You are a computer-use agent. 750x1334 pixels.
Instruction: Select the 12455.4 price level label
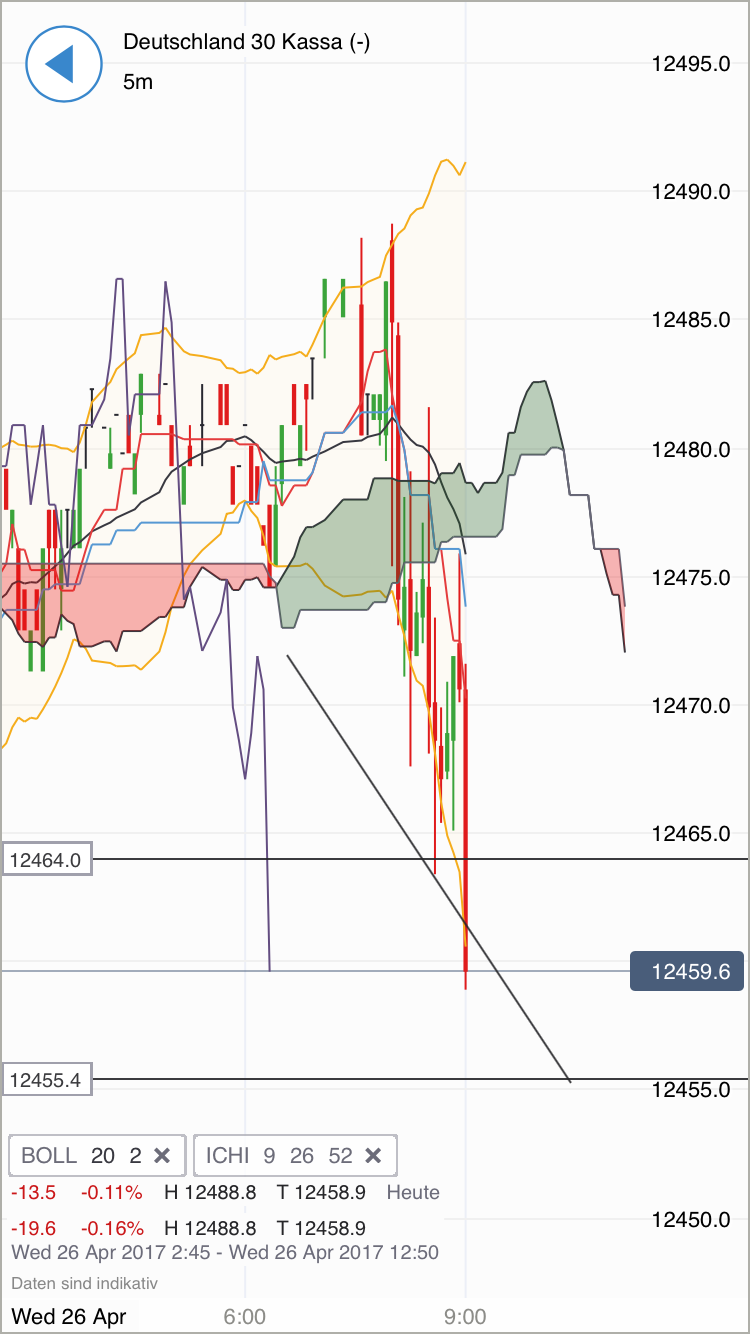[x=47, y=1080]
